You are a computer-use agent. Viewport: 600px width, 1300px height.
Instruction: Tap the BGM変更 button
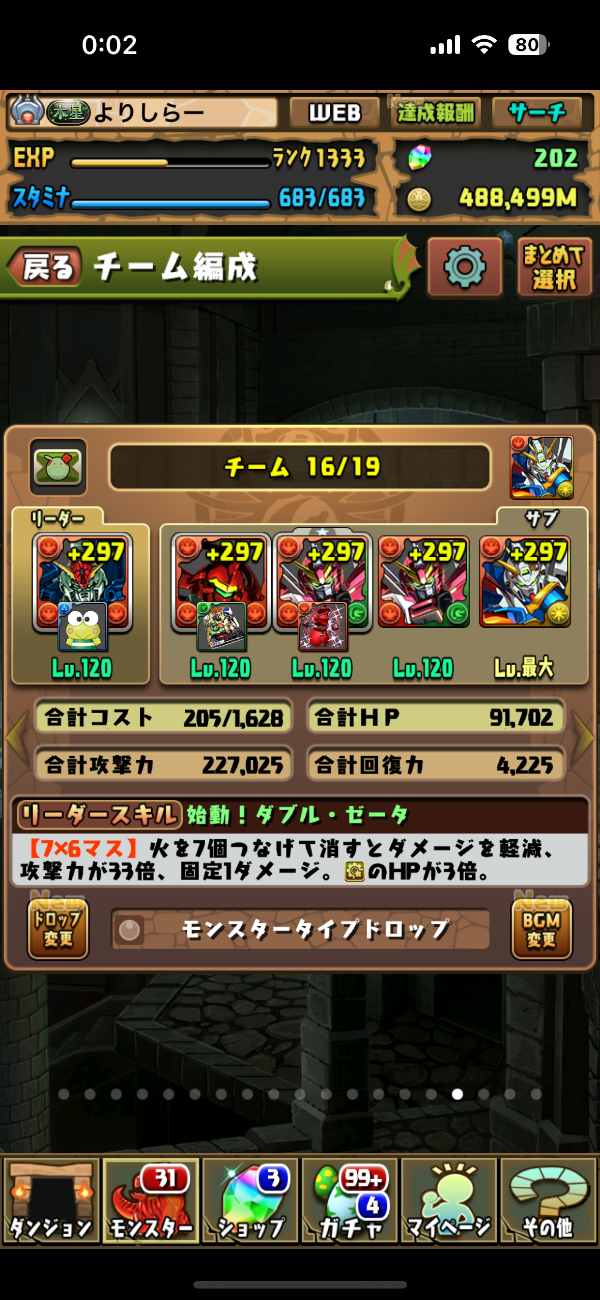(x=541, y=928)
